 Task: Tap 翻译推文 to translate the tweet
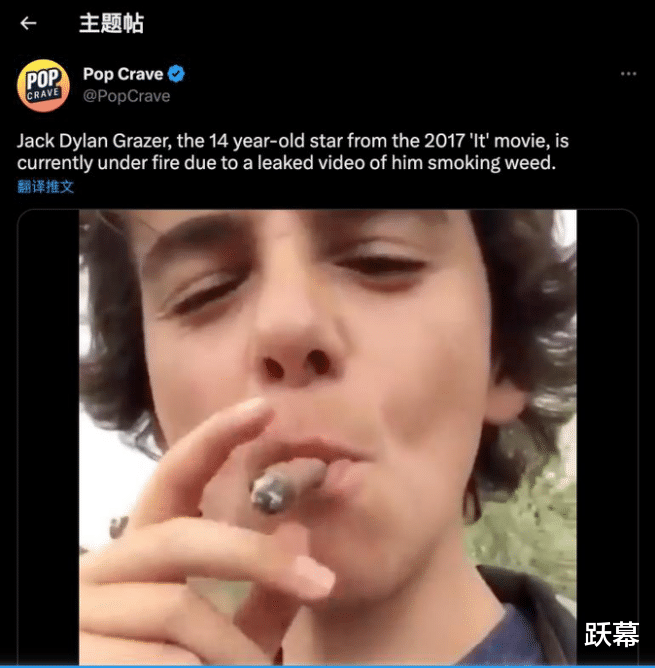coord(46,186)
